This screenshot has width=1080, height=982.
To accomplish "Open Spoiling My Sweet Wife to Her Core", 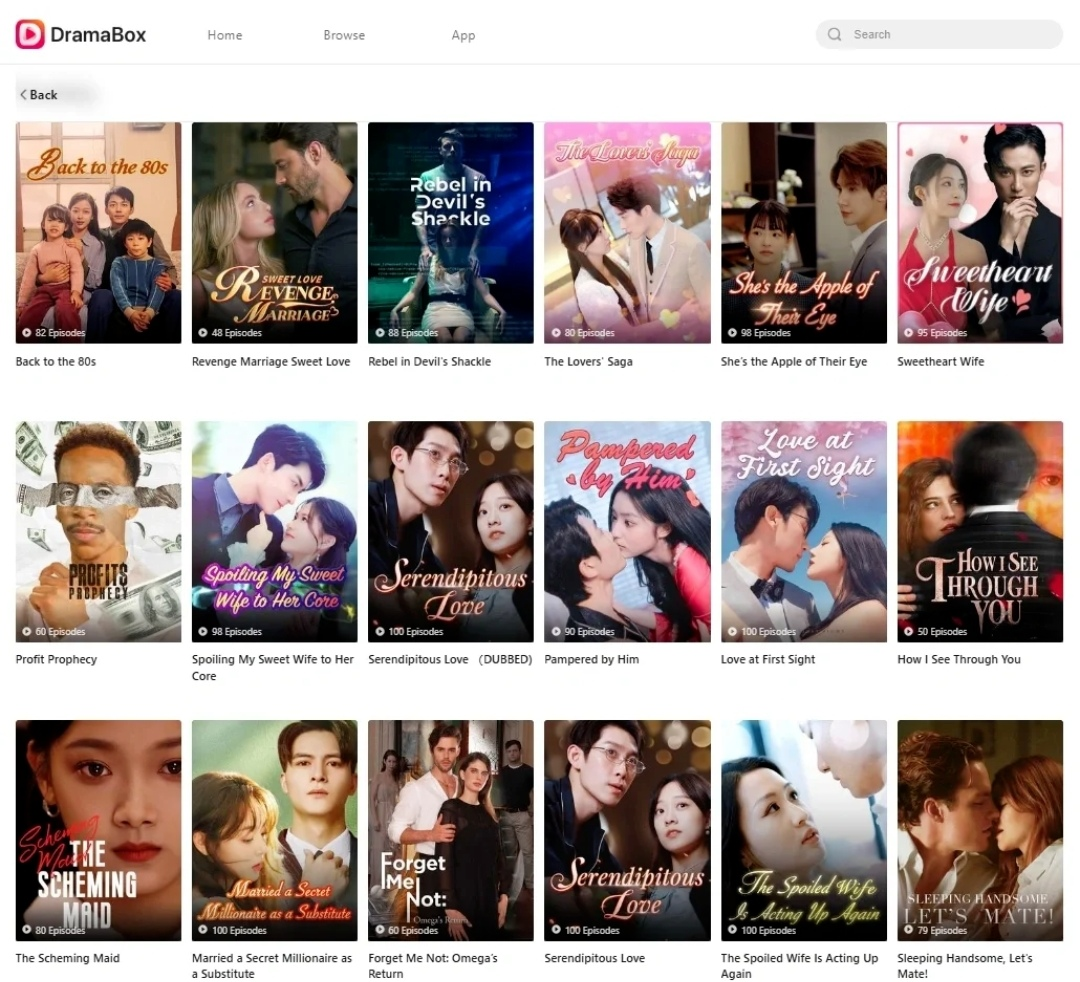I will [274, 531].
